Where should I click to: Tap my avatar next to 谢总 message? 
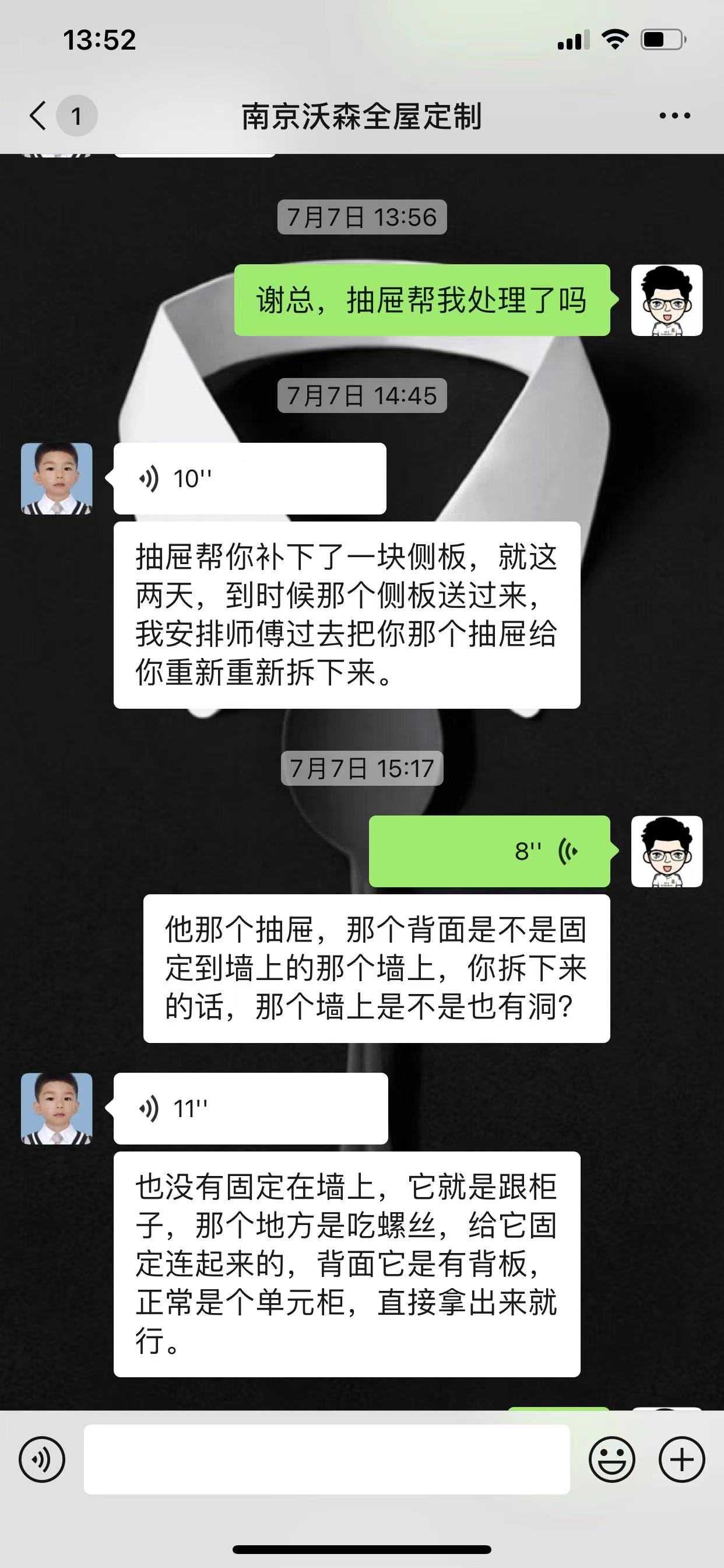click(x=666, y=300)
